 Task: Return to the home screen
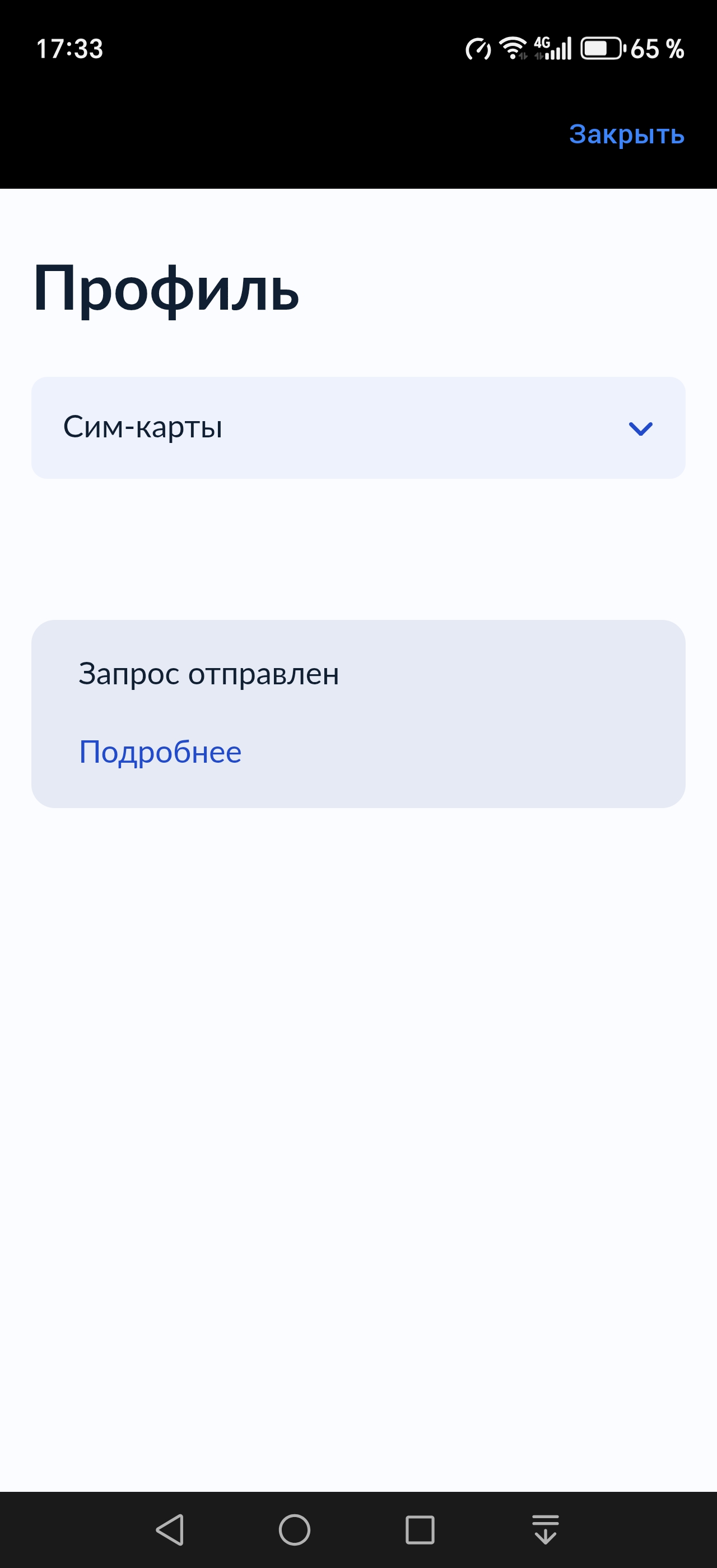coord(295,1529)
